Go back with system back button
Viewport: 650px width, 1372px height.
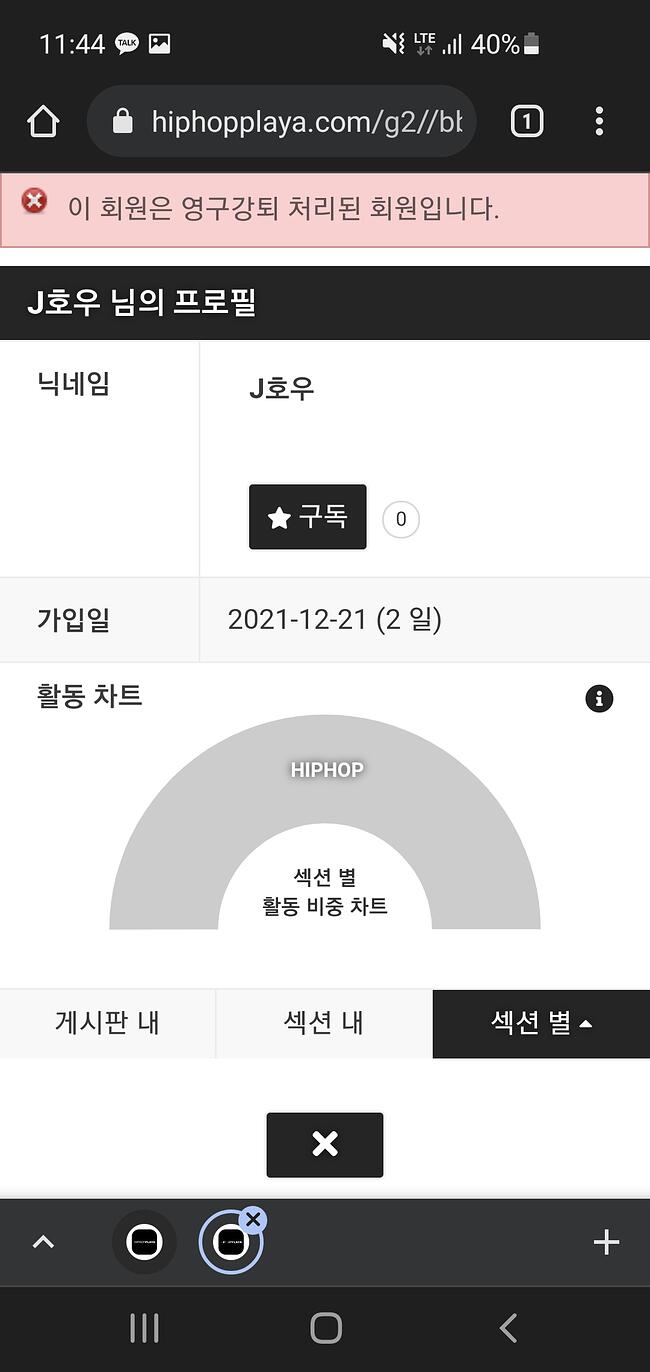[x=507, y=1328]
